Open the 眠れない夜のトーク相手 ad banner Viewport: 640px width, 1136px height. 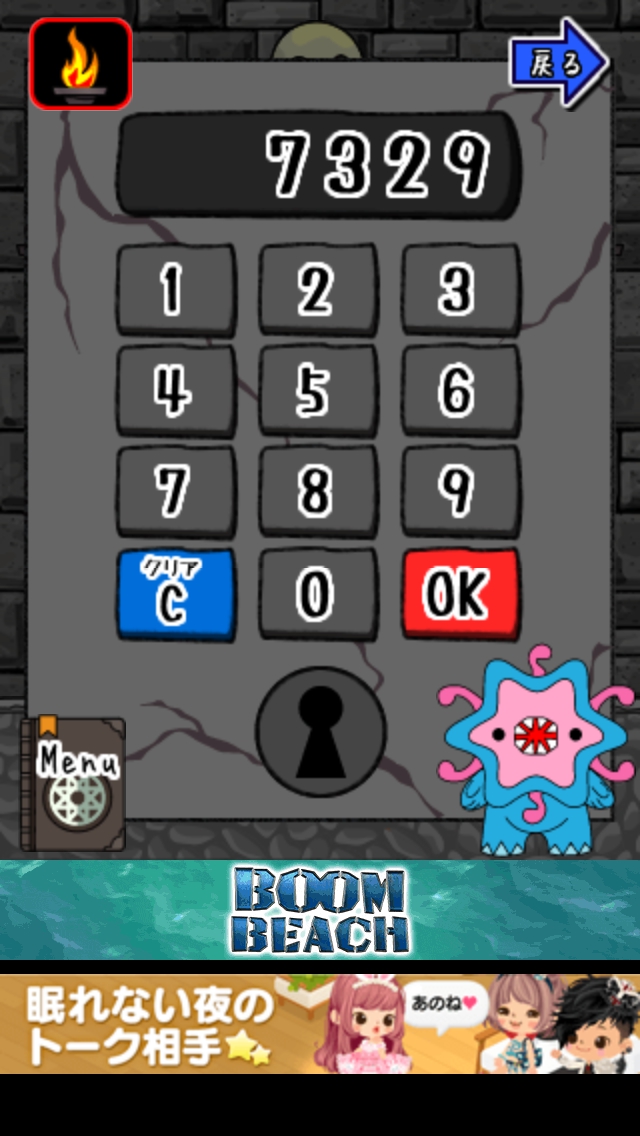(x=320, y=1024)
